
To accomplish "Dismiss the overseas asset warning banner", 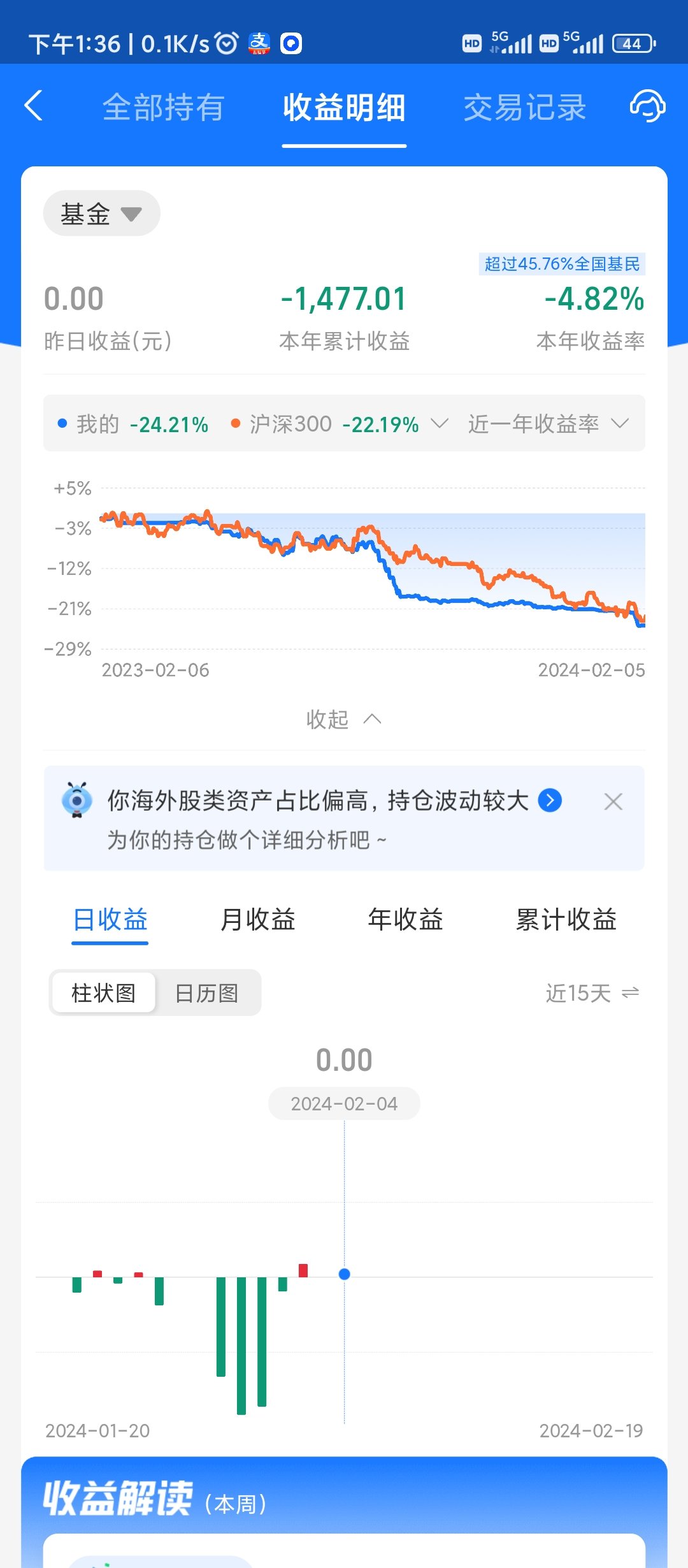I will click(613, 801).
